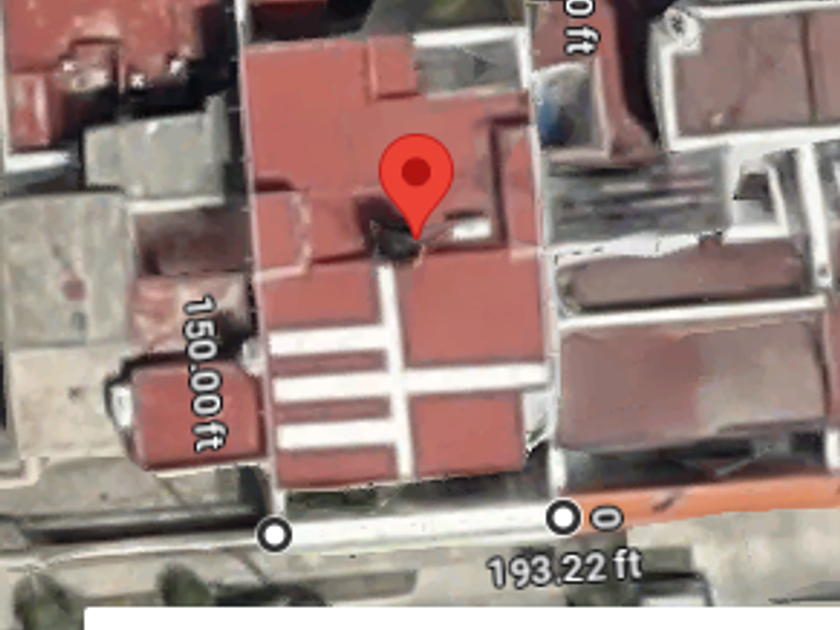Select the right measurement point of the 193.22 ft line
Screen dimensions: 840x630
(x=563, y=518)
